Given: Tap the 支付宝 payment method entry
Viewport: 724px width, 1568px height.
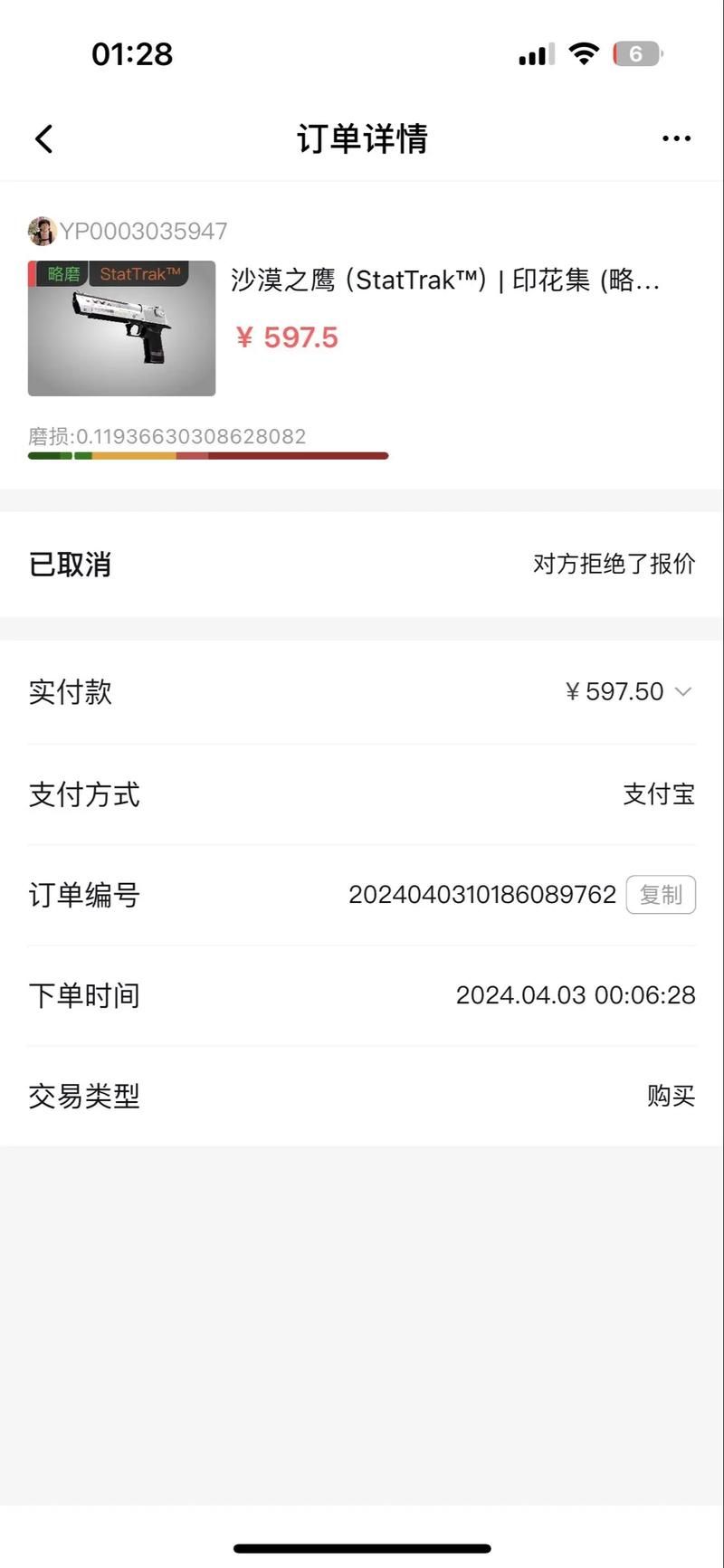Looking at the screenshot, I should pyautogui.click(x=660, y=794).
